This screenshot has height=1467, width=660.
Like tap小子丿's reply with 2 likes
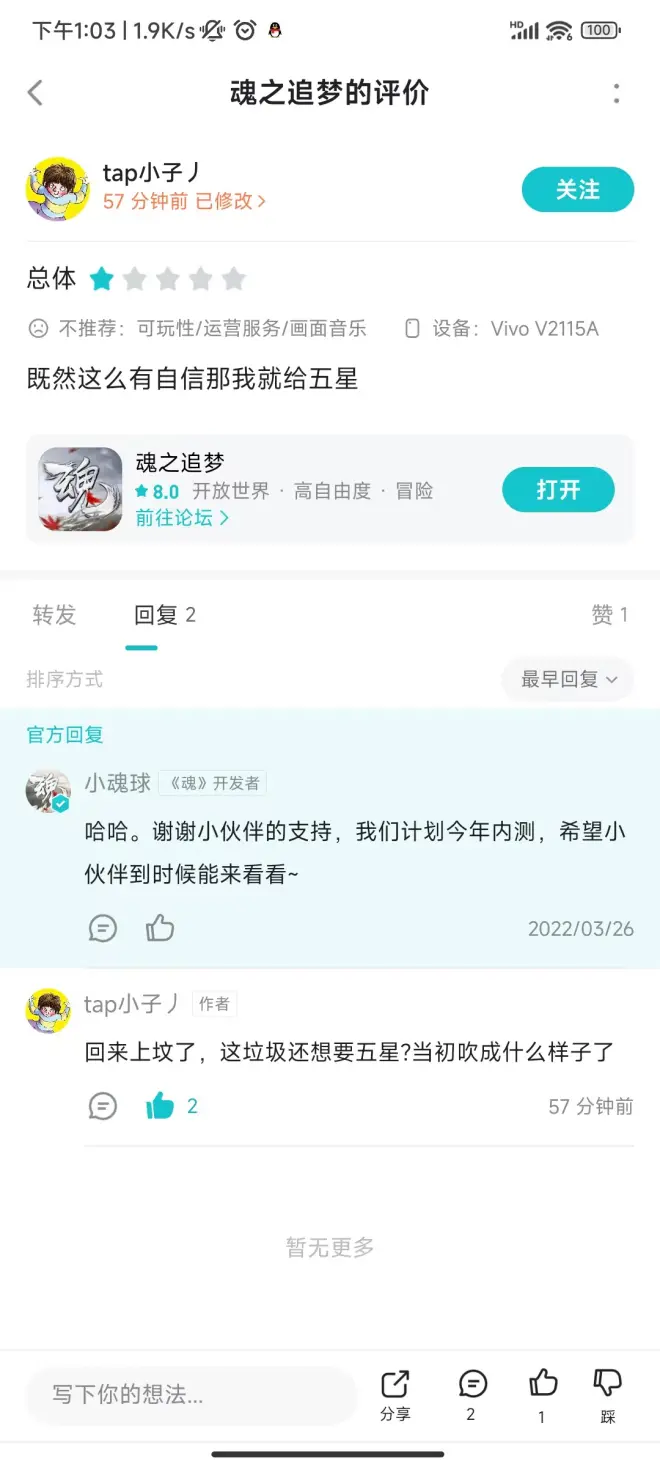[x=160, y=1106]
